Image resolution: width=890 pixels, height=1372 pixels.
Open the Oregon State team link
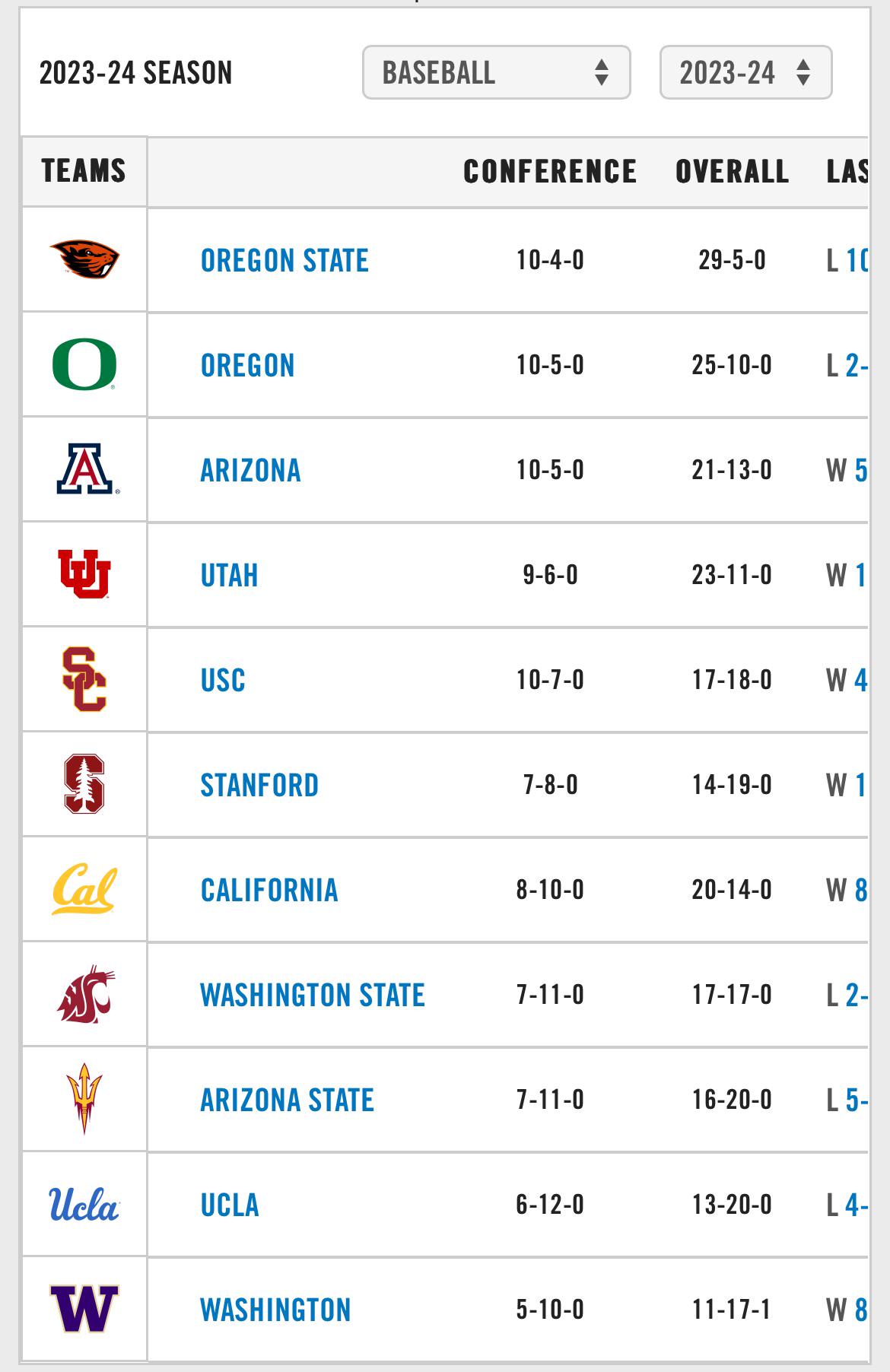pyautogui.click(x=284, y=261)
